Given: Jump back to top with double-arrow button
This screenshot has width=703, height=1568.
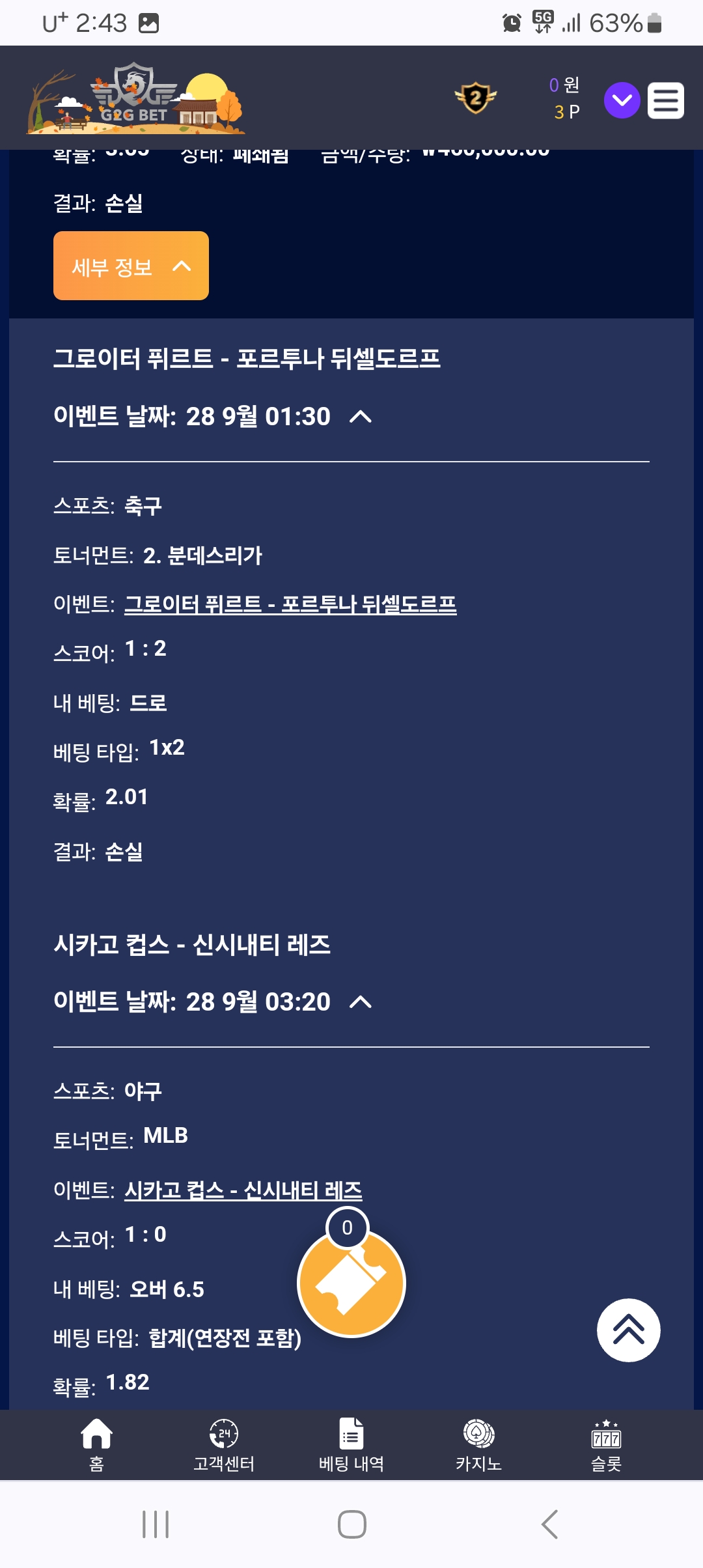Looking at the screenshot, I should tap(628, 1330).
